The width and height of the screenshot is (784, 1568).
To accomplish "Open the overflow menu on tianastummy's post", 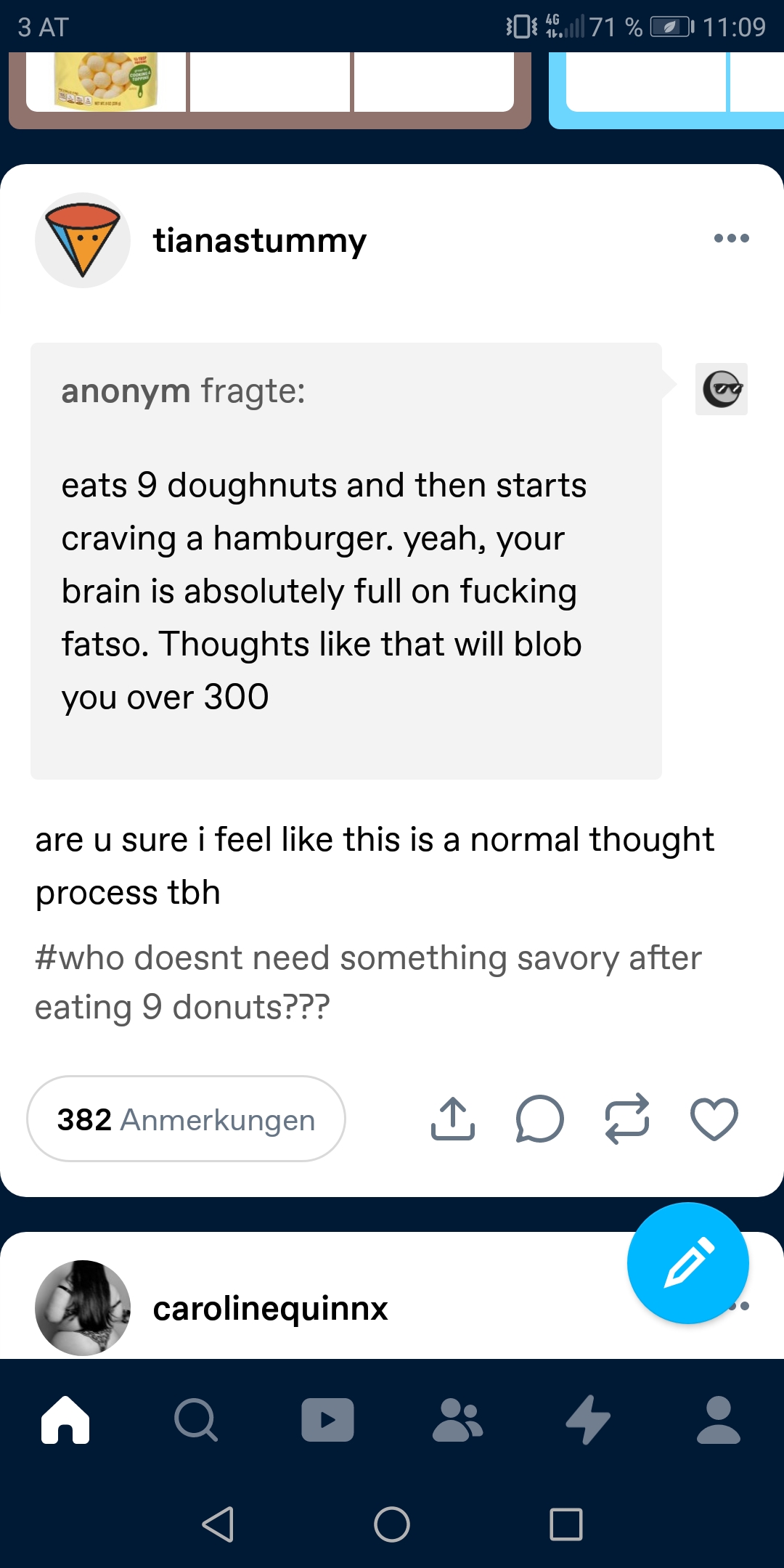I will click(x=731, y=238).
